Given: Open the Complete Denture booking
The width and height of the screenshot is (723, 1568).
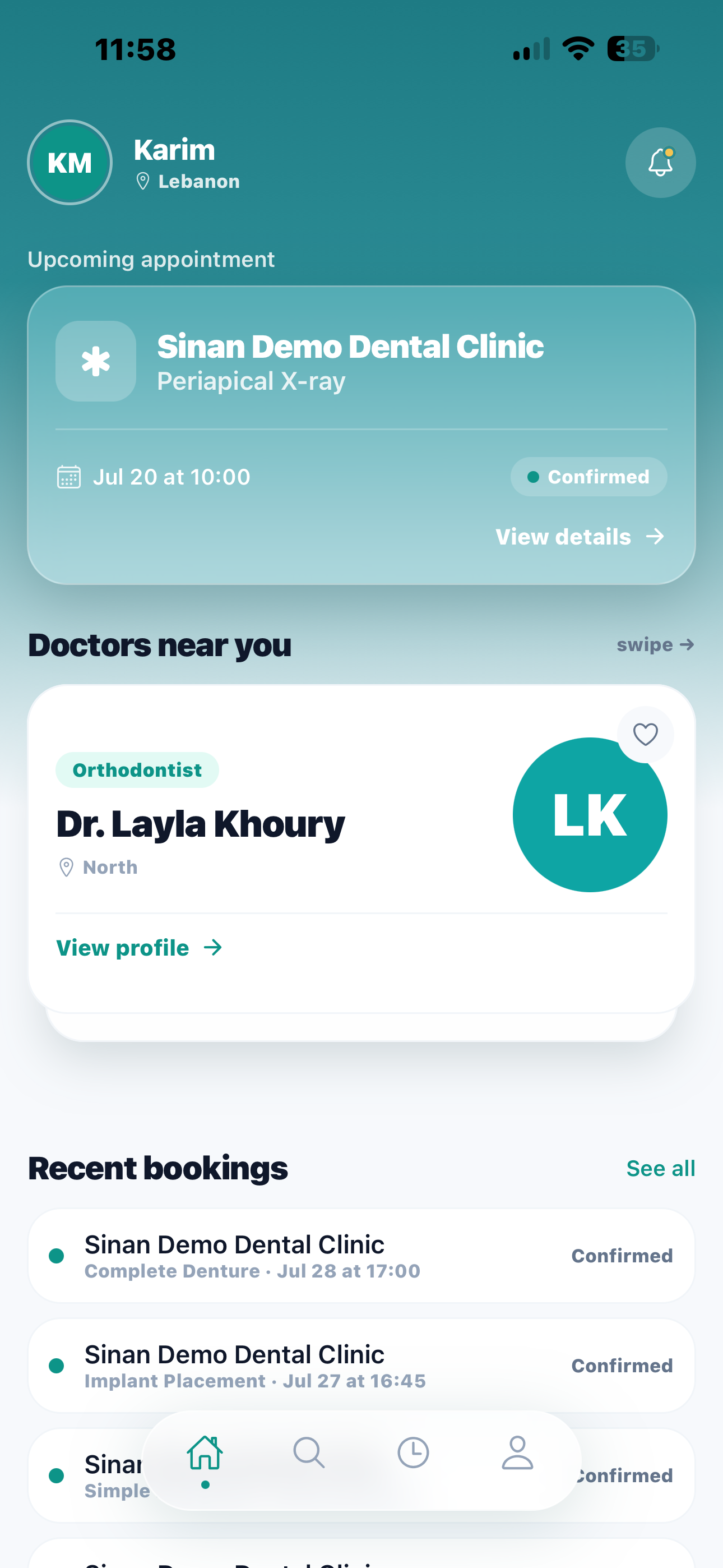Looking at the screenshot, I should (361, 1256).
